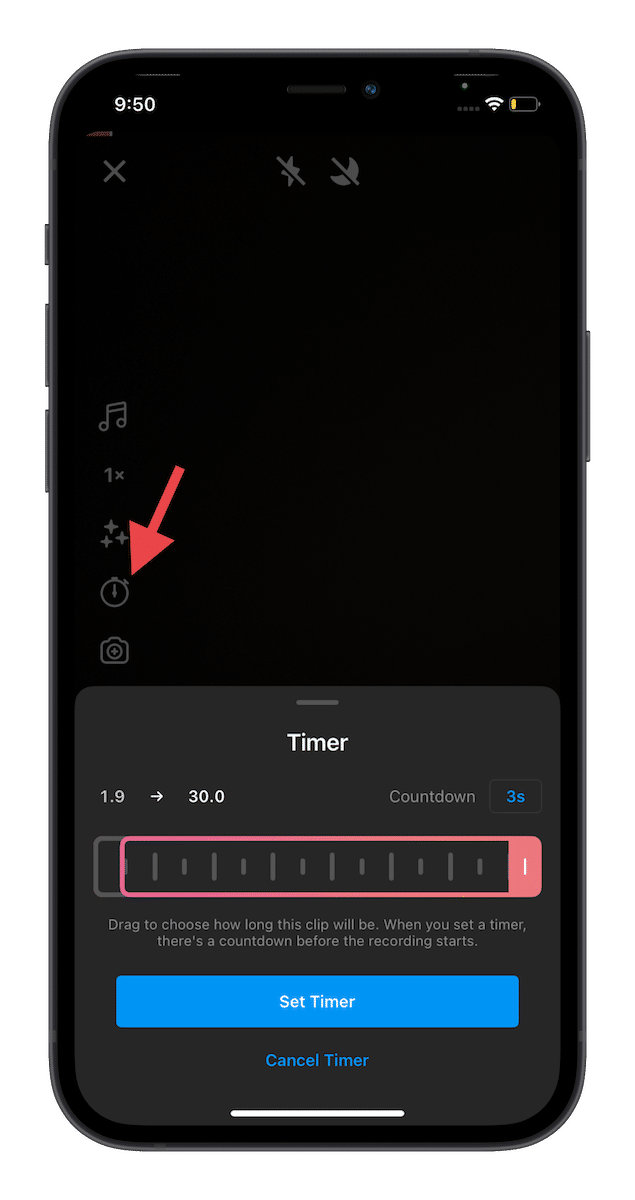Tap the add camera icon
This screenshot has height=1200, width=635.
coord(114,651)
